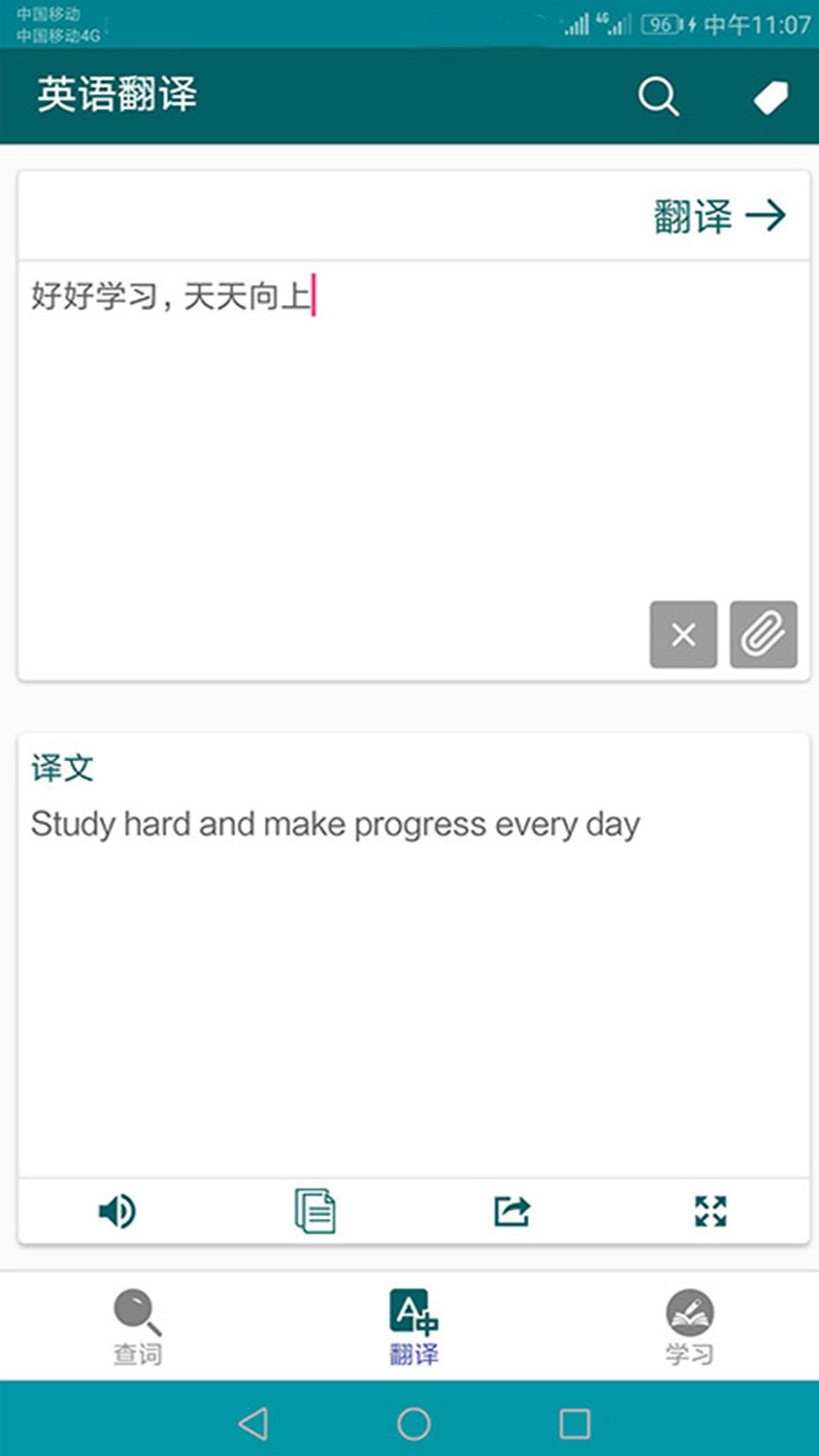Image resolution: width=819 pixels, height=1456 pixels.
Task: Clear the input text with the X button
Action: (x=682, y=635)
